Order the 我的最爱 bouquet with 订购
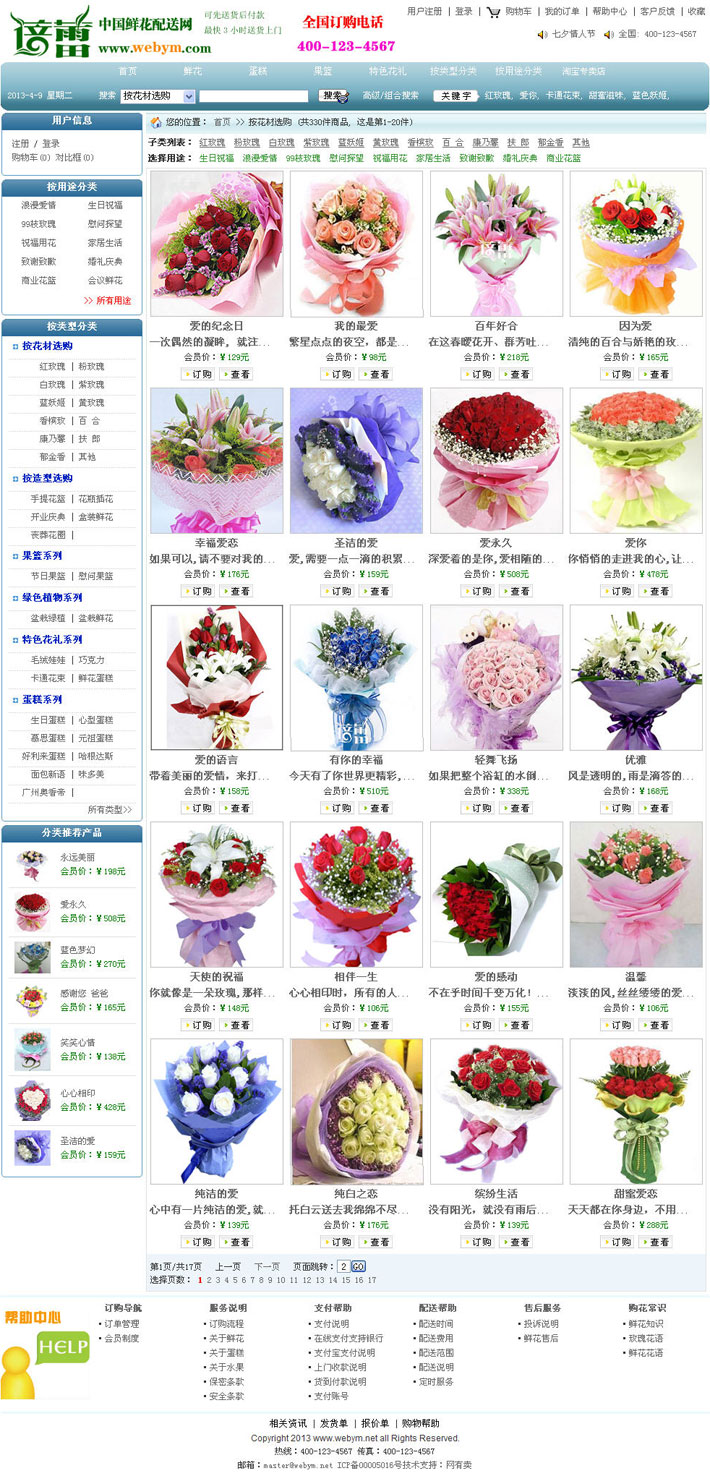Image resolution: width=710 pixels, height=1476 pixels. (x=337, y=374)
